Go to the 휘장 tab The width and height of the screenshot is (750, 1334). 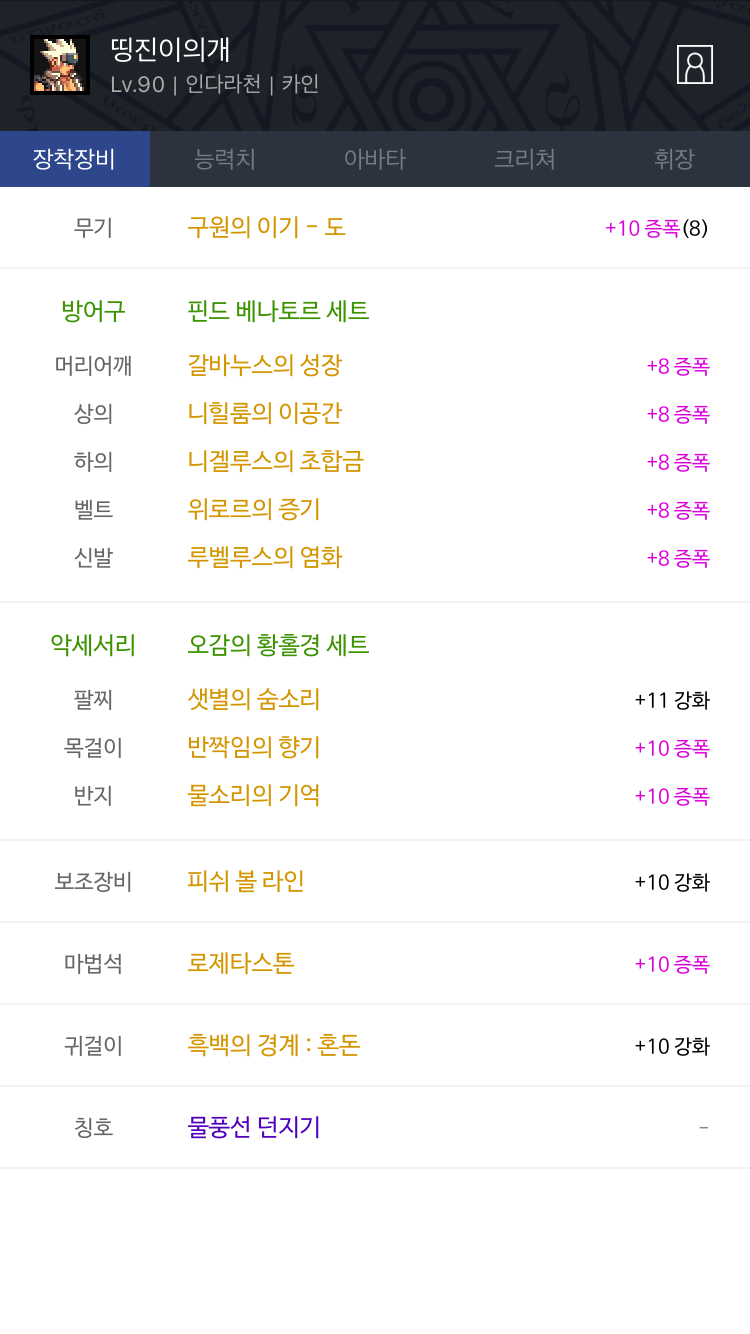675,159
